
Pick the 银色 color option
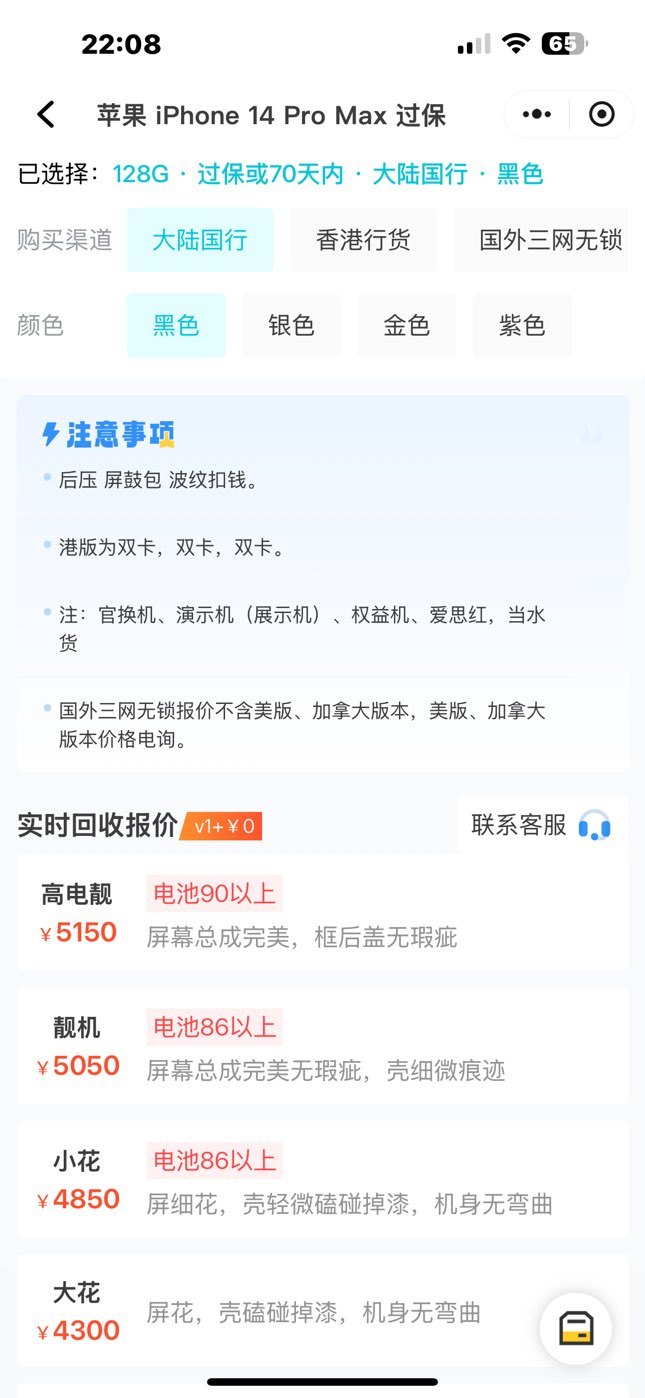coord(292,325)
